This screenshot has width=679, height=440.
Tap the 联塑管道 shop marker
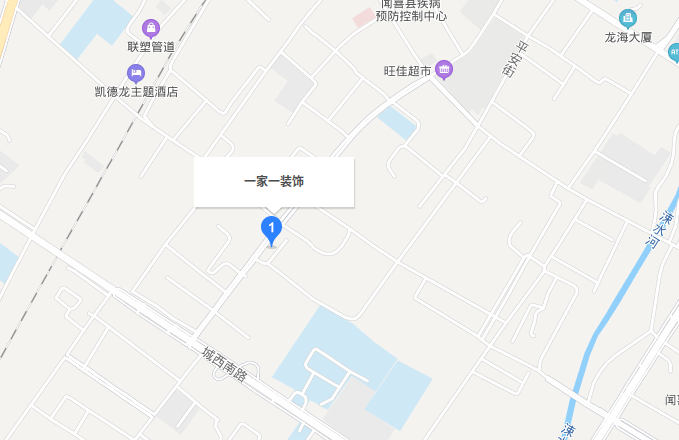coord(151,28)
